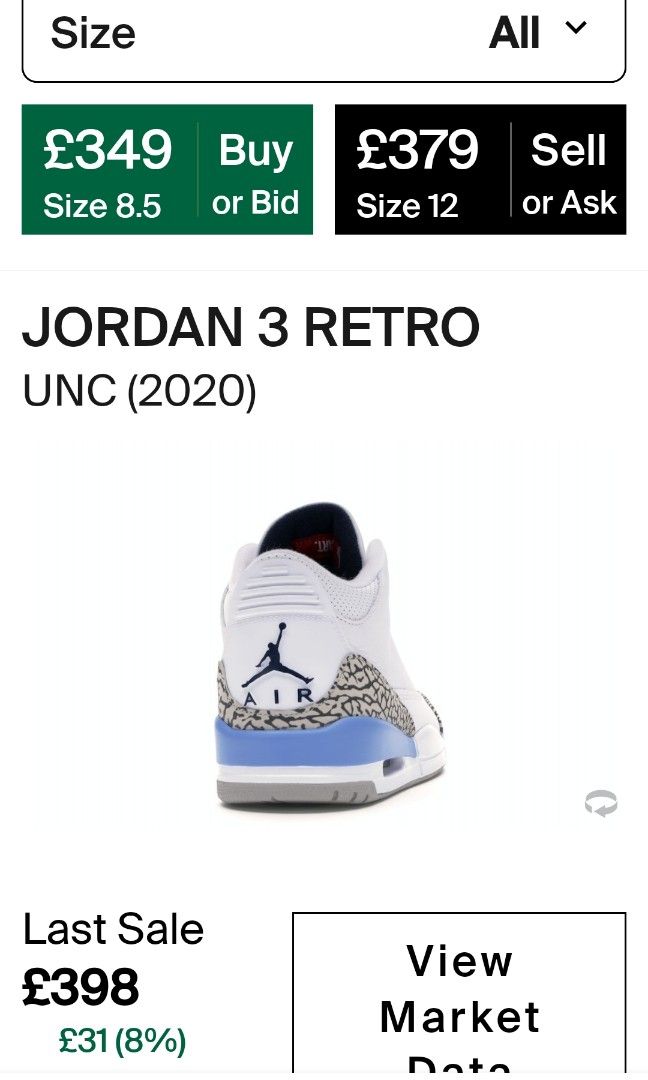
Task: Tap the 360 rotate icon on shoe image
Action: [x=601, y=803]
